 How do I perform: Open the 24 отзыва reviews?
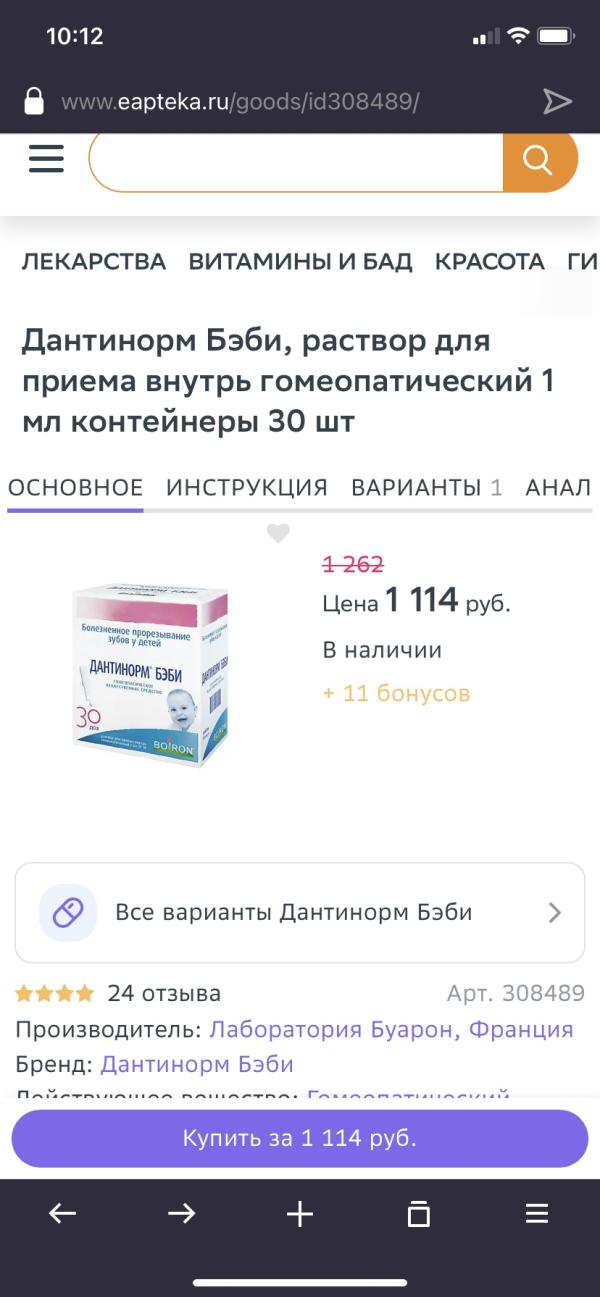pyautogui.click(x=164, y=994)
